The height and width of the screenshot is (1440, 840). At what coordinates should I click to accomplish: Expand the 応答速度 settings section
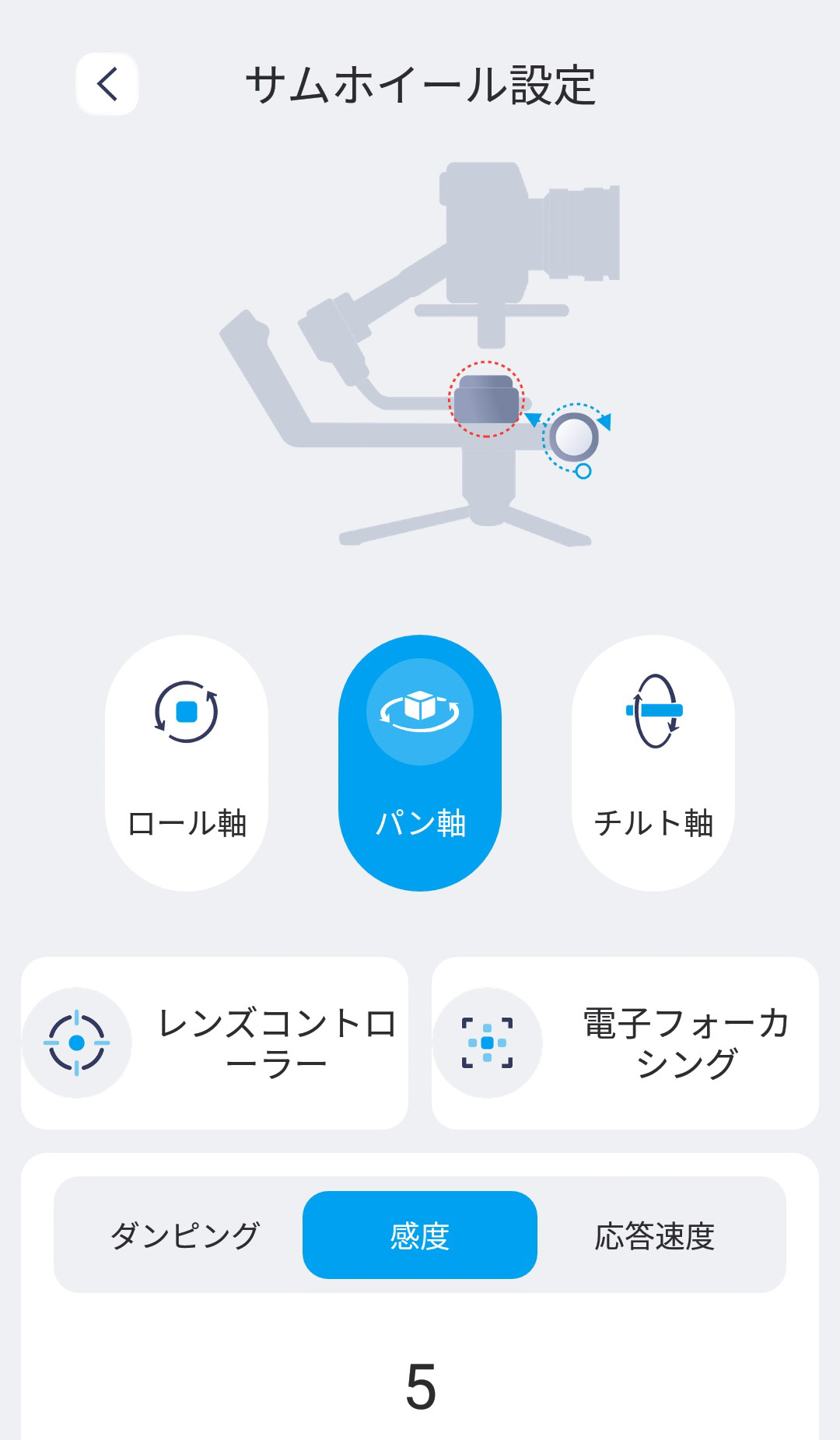pyautogui.click(x=656, y=1235)
